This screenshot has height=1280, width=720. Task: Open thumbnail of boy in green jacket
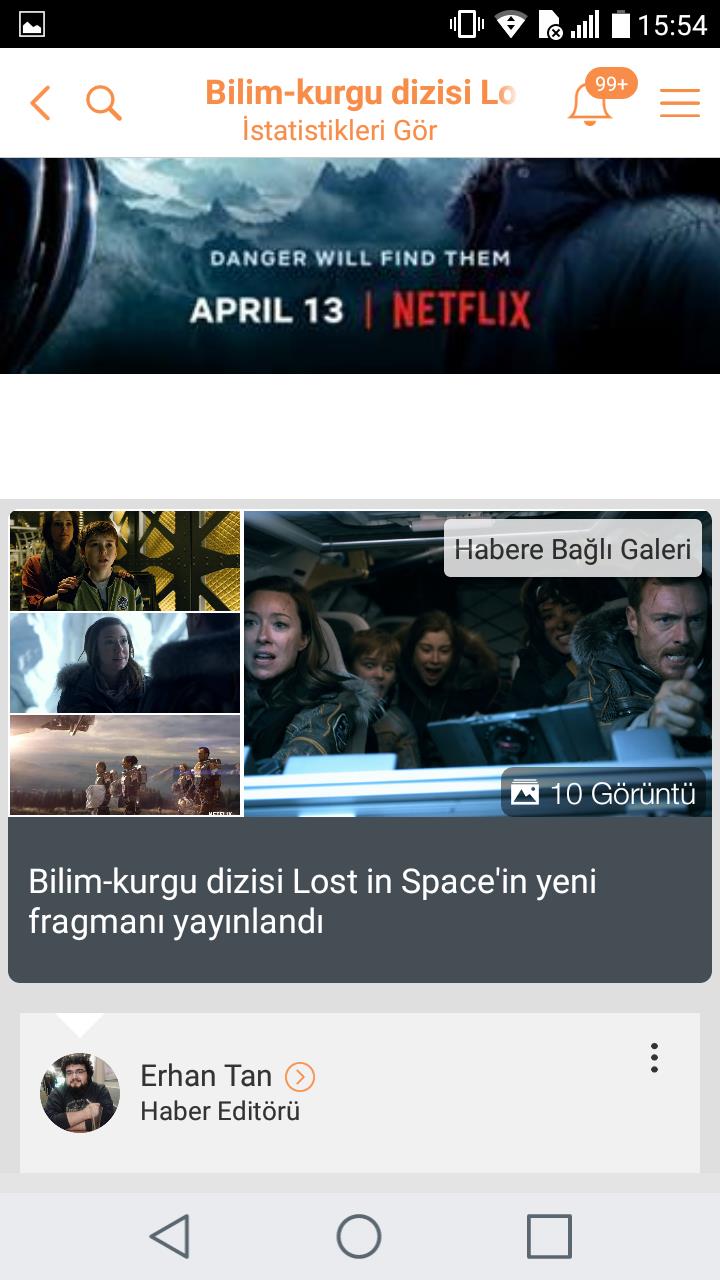pyautogui.click(x=125, y=561)
